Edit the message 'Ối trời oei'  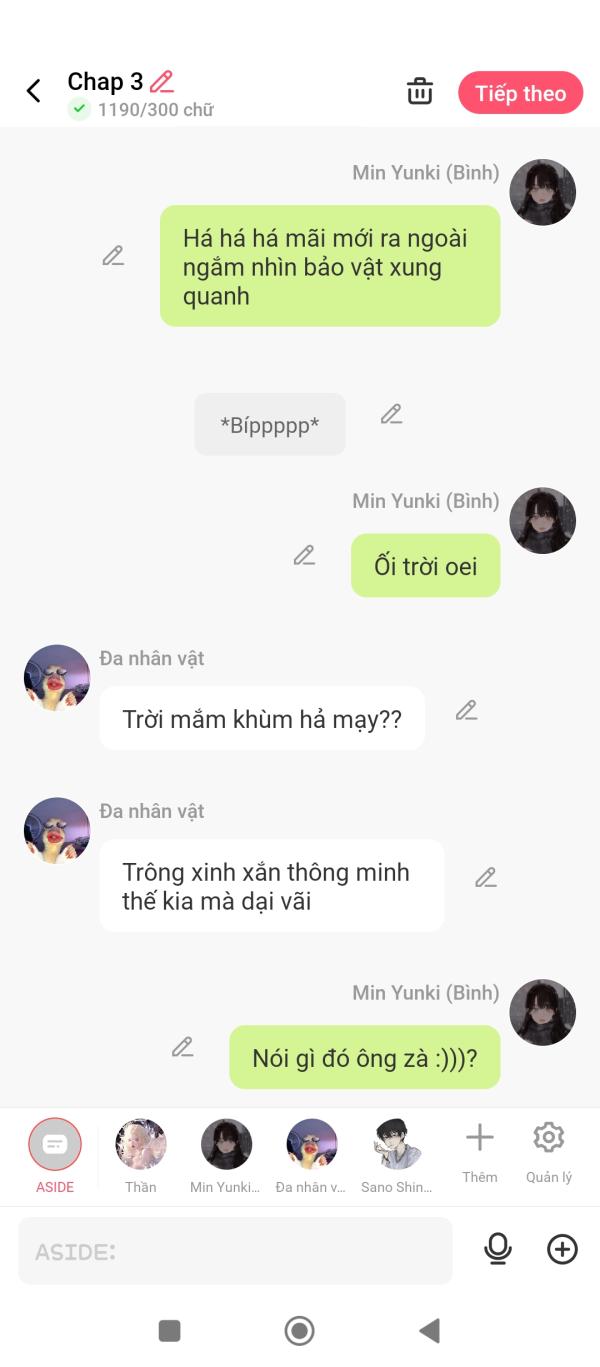[304, 555]
